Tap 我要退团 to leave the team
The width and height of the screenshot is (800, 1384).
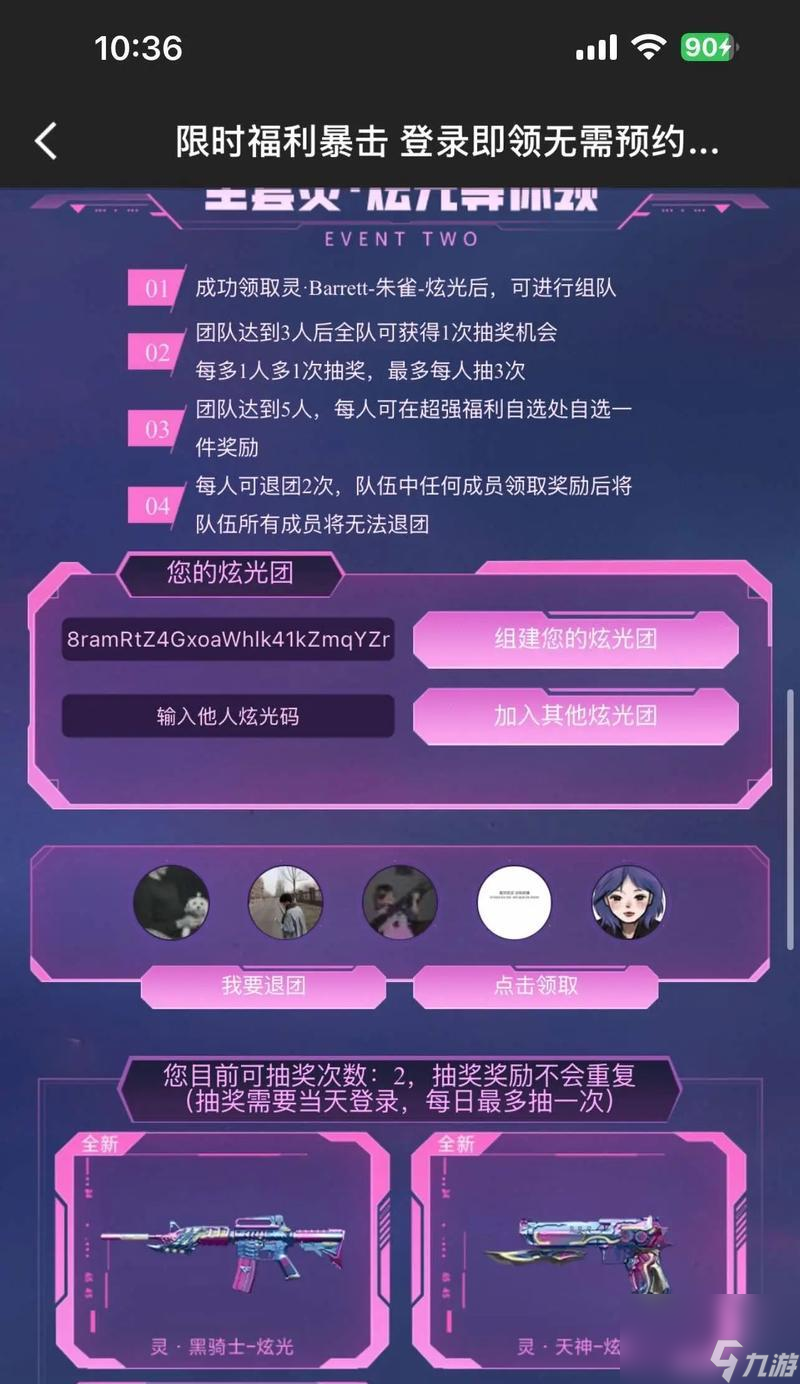coord(263,985)
